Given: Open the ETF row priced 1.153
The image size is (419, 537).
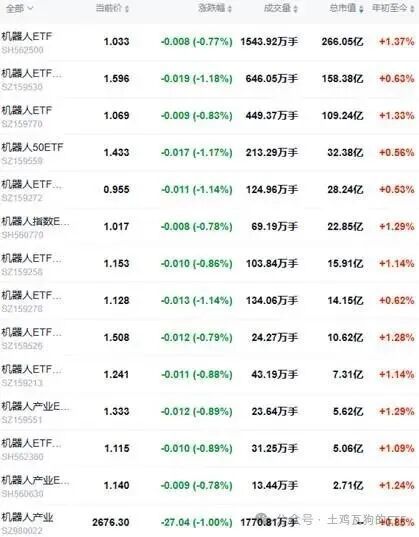Looking at the screenshot, I should tap(209, 264).
